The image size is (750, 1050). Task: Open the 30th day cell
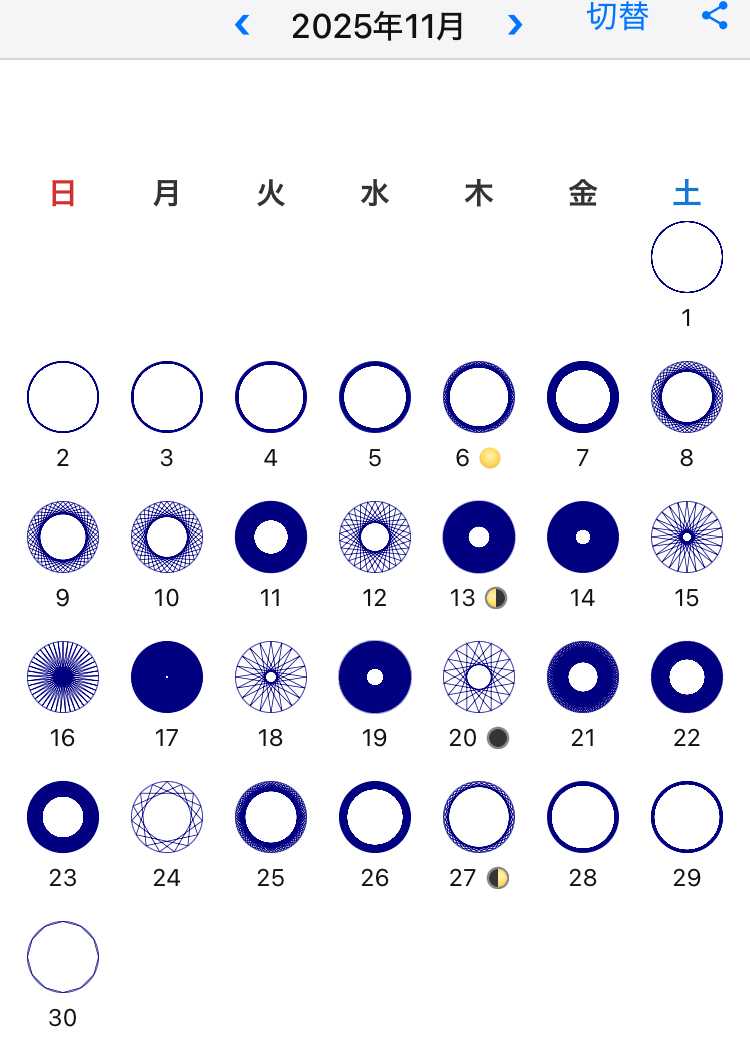point(63,957)
